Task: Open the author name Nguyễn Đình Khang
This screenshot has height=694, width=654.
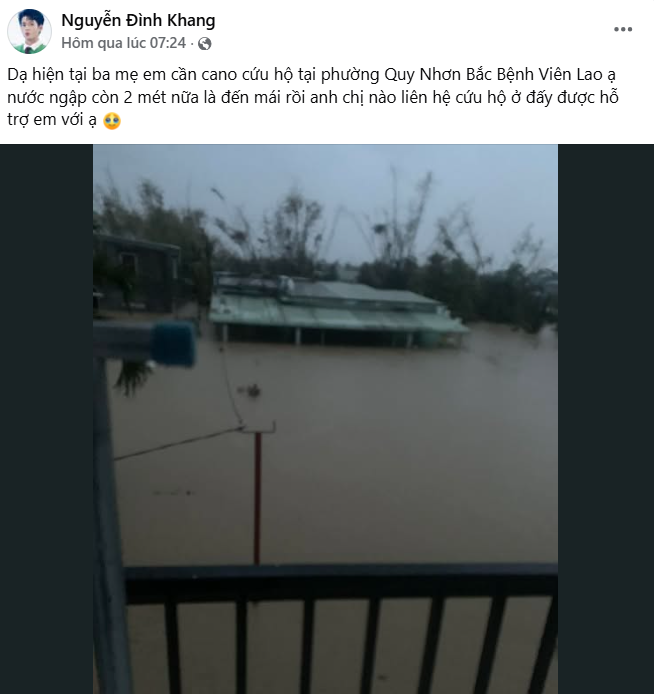Action: (138, 20)
